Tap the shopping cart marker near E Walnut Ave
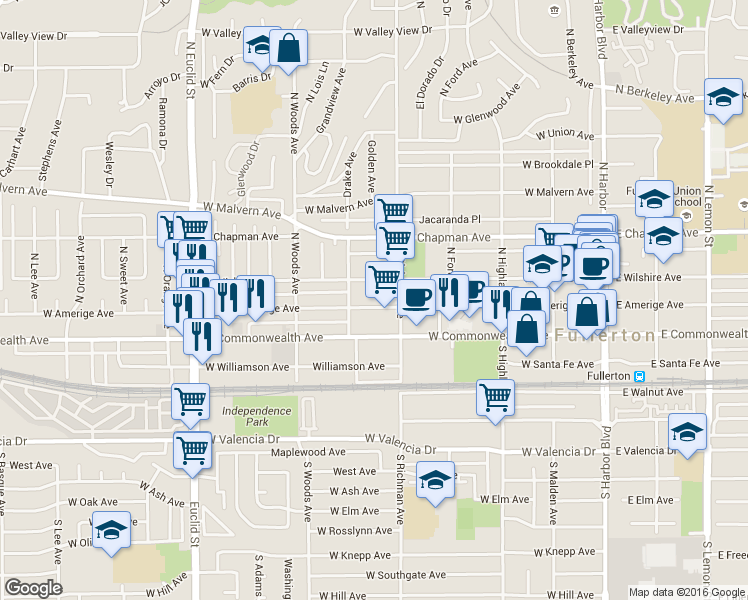Screen dimensions: 748x600 click(x=496, y=398)
